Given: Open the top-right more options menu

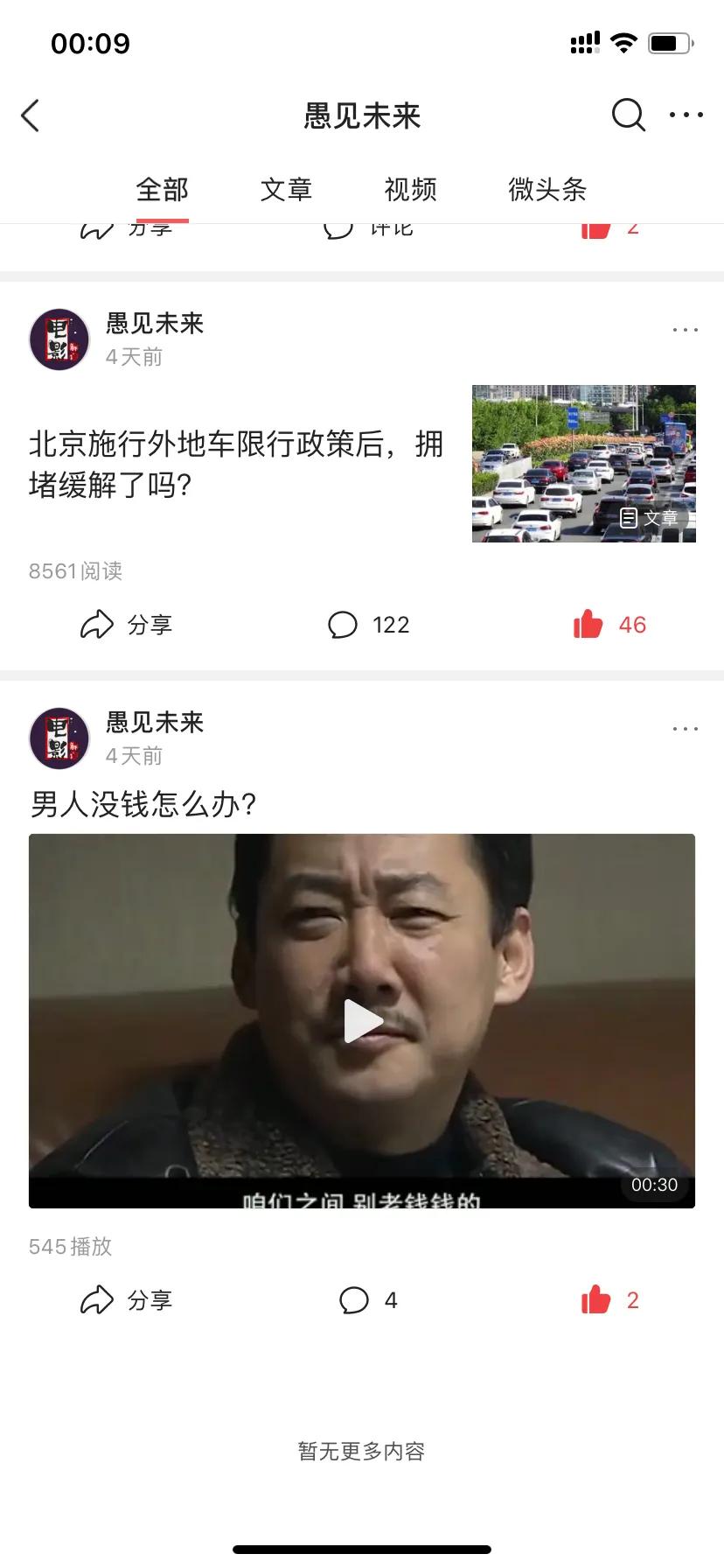Looking at the screenshot, I should [686, 115].
